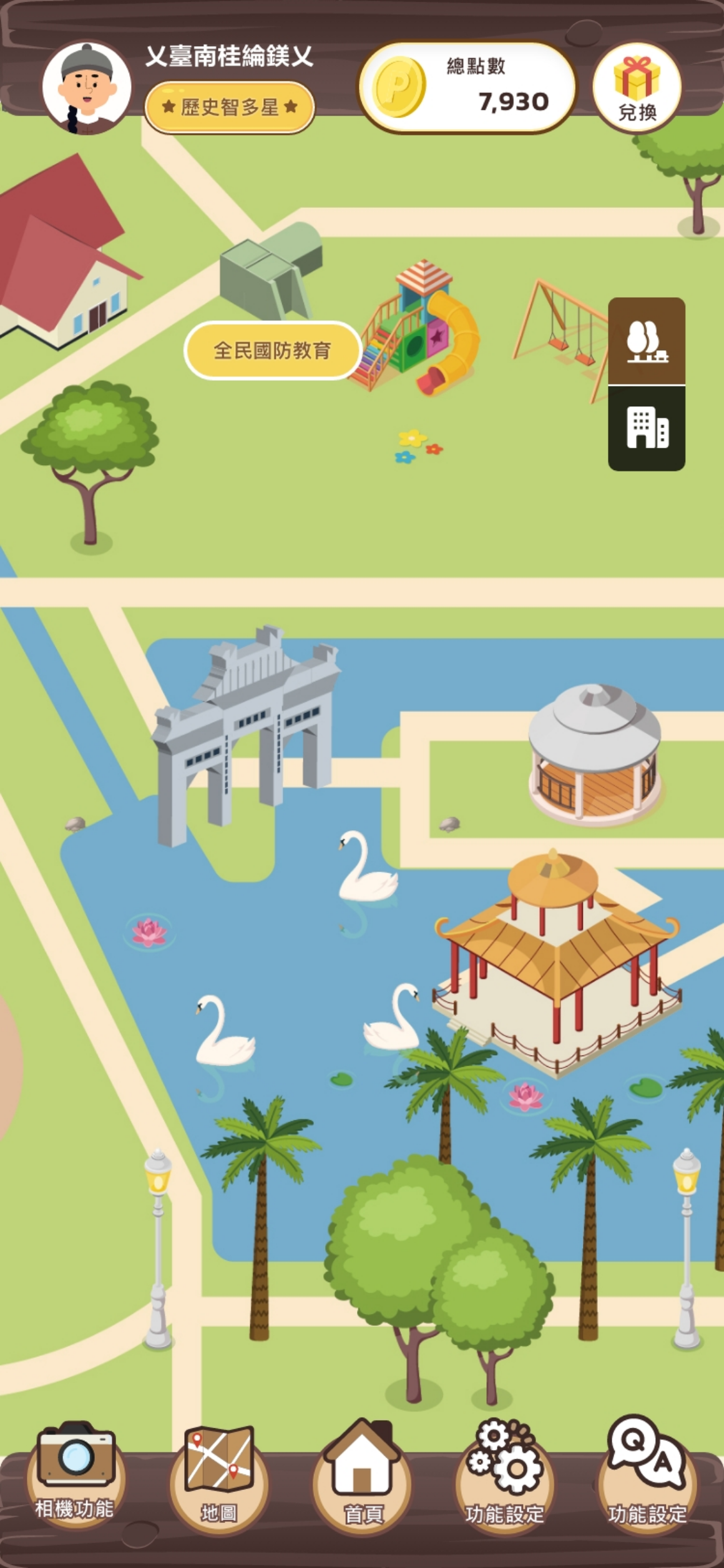This screenshot has height=1568, width=724.
Task: Open 相機功能 camera feature
Action: pos(76,1472)
